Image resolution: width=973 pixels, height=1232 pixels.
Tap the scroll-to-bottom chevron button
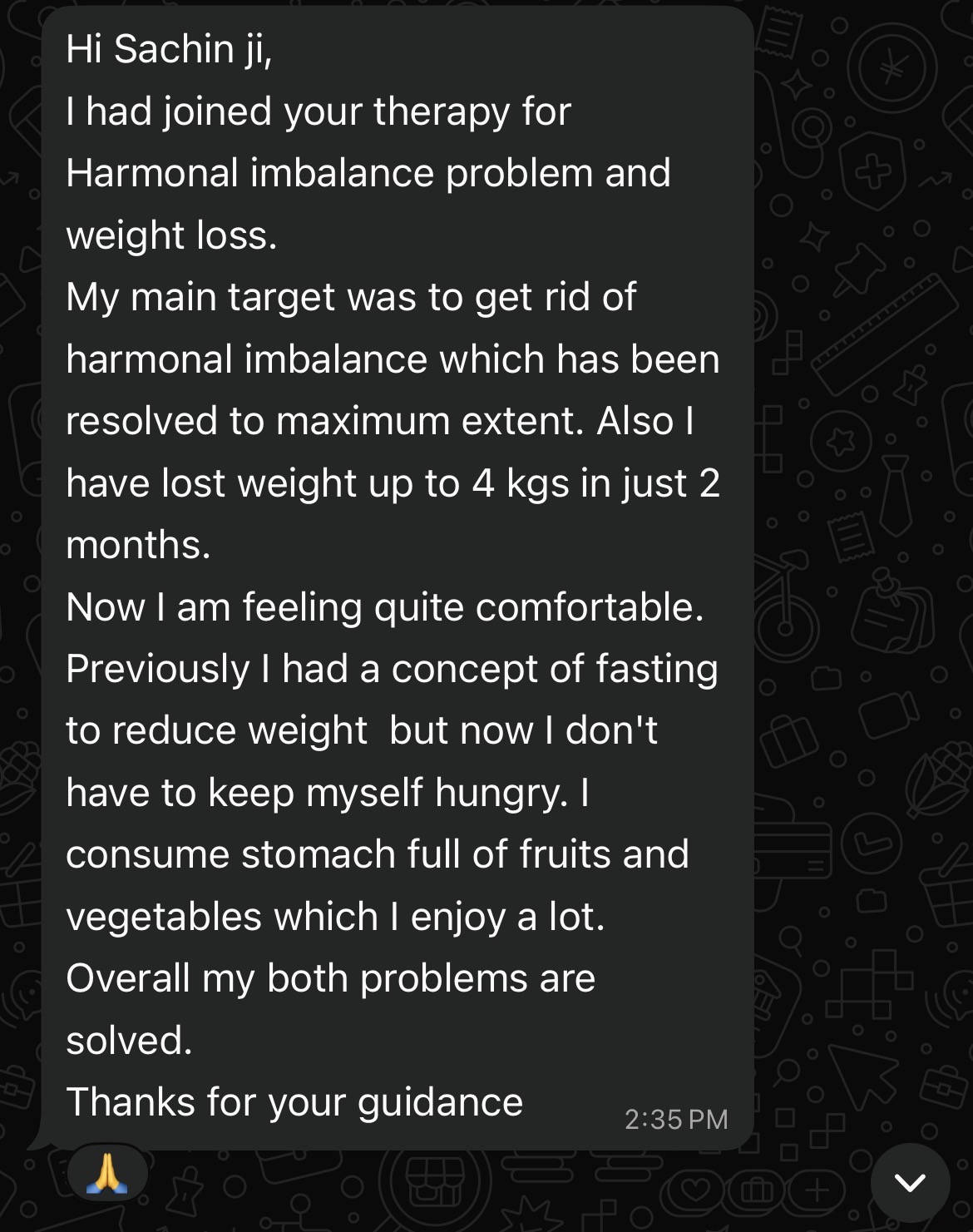[910, 1181]
